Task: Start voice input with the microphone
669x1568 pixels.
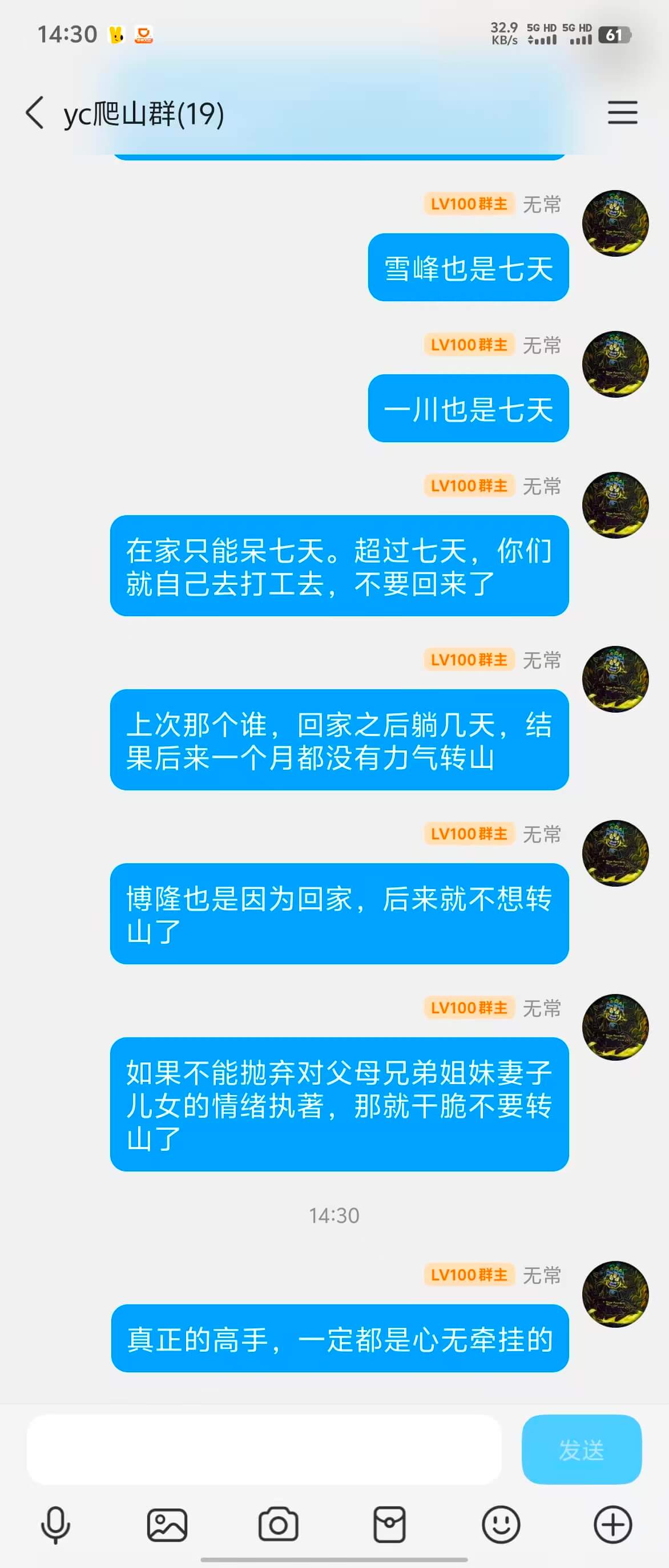Action: (55, 1525)
